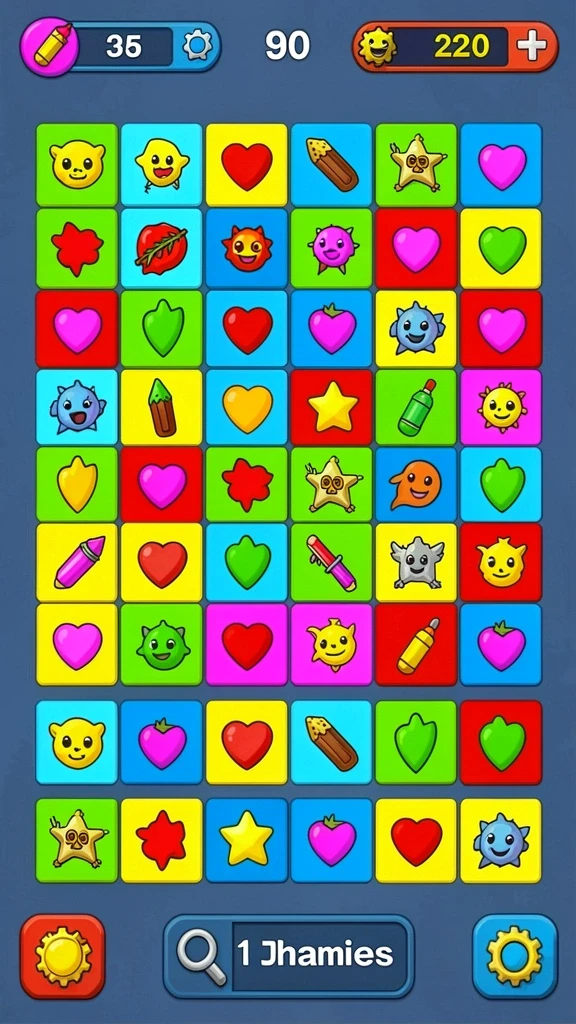Screen dimensions: 576x1024
Task: Select the pink crayon on yellow tile
Action: [x=77, y=562]
